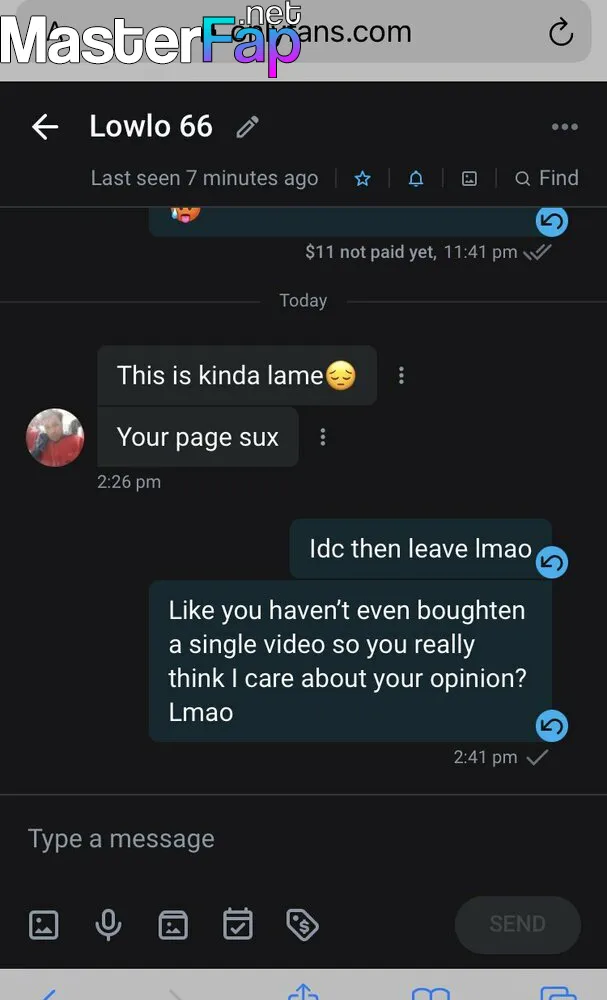
Task: Tap Find to search this chat
Action: [x=547, y=179]
